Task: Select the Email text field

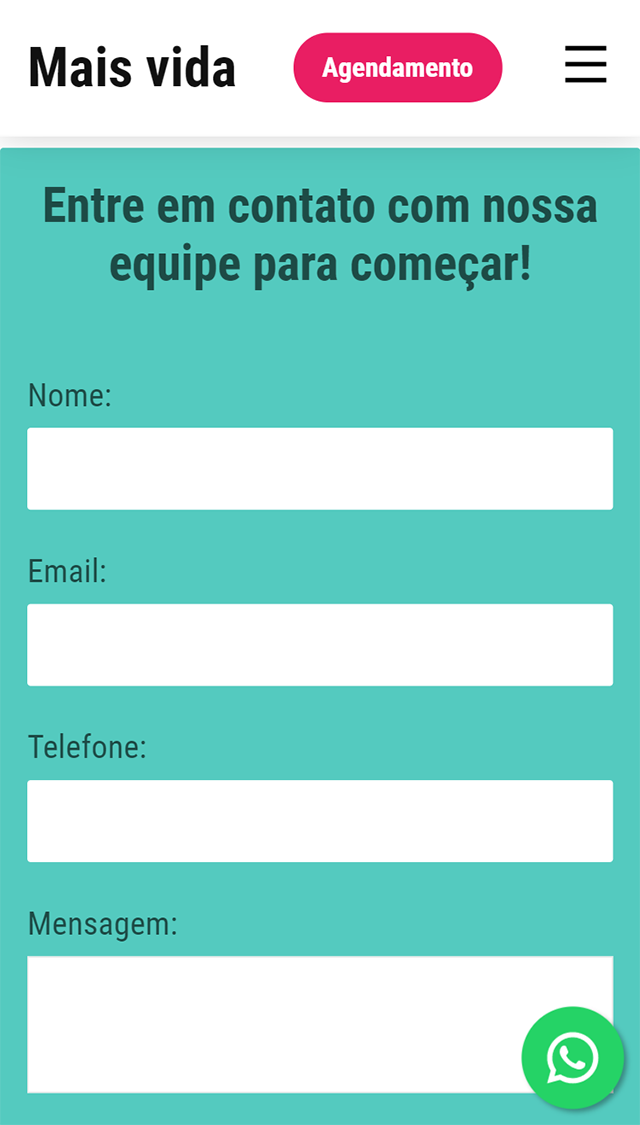Action: (320, 645)
